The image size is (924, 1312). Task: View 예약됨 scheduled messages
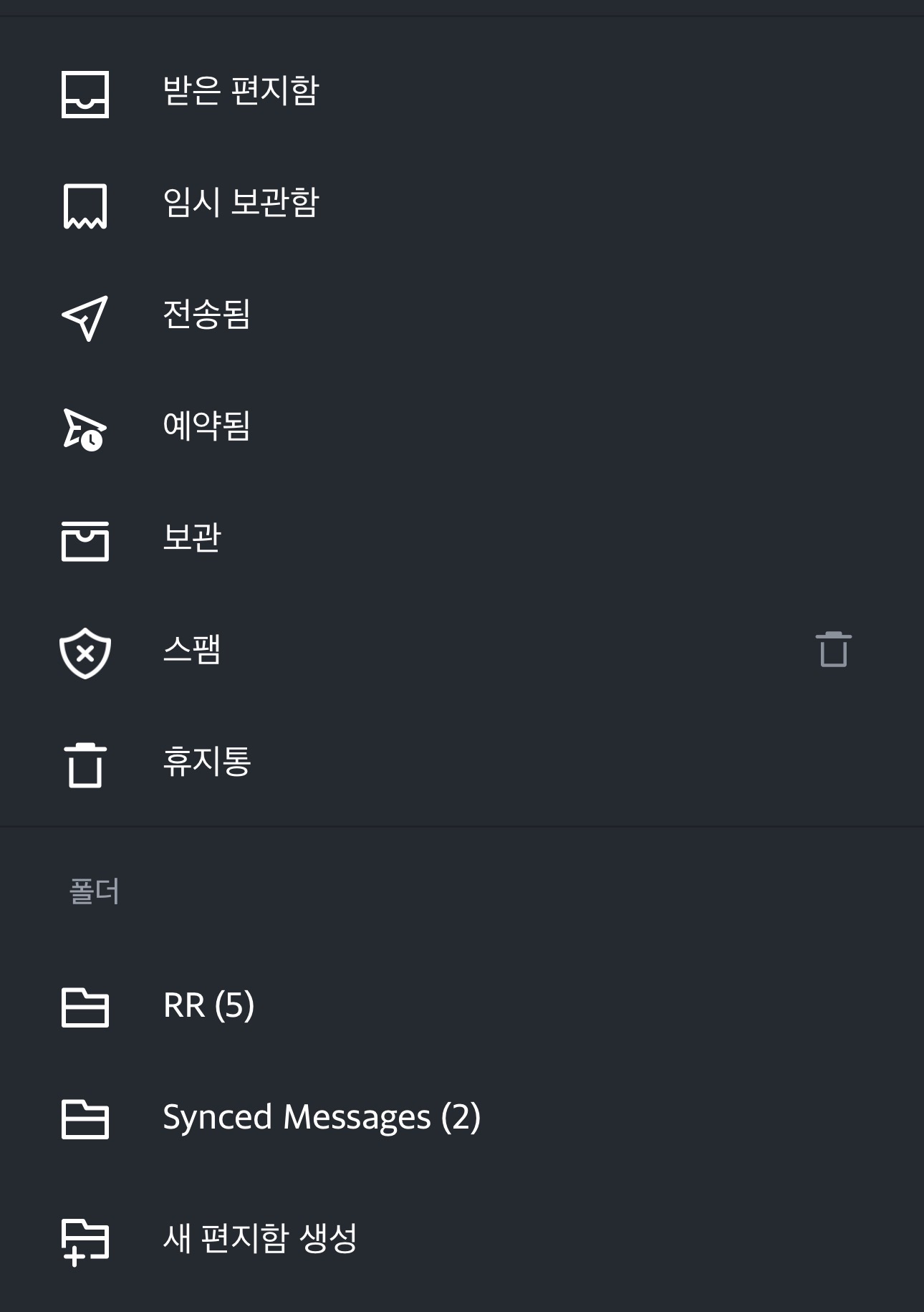pos(206,427)
